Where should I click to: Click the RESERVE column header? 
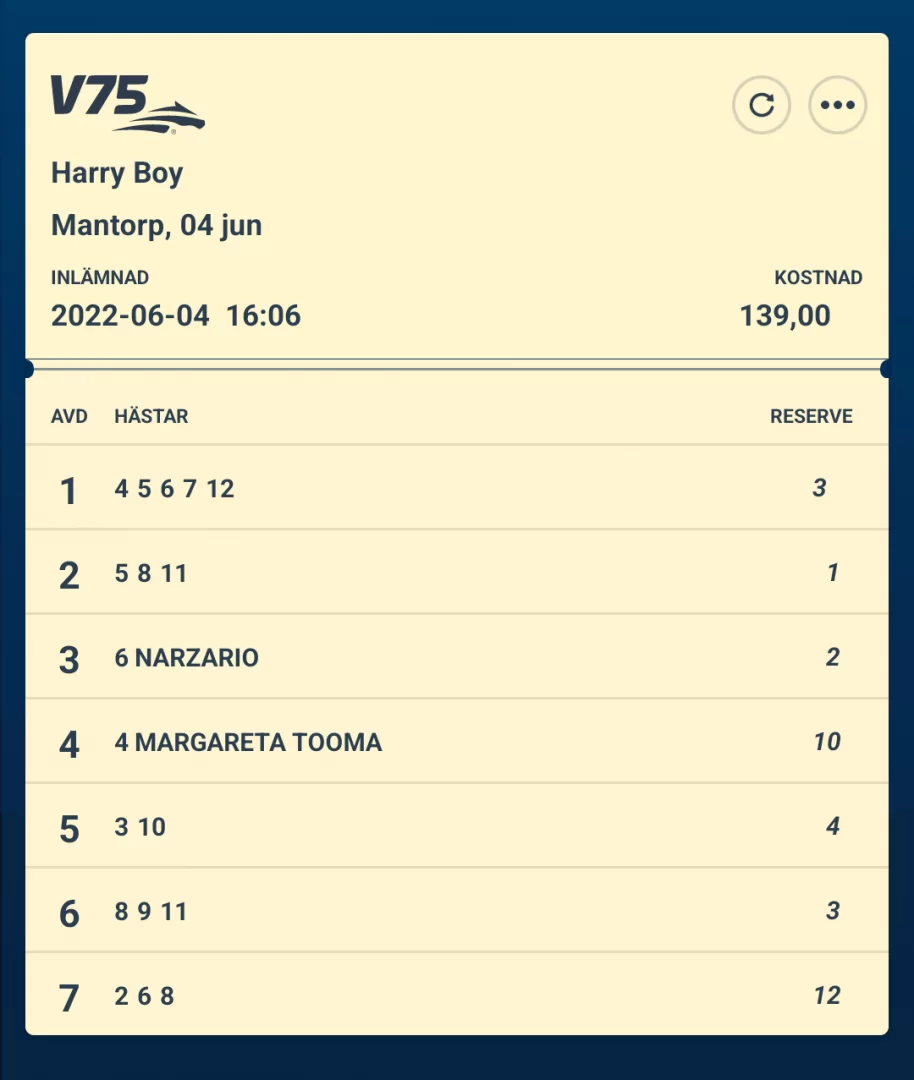[x=812, y=417]
